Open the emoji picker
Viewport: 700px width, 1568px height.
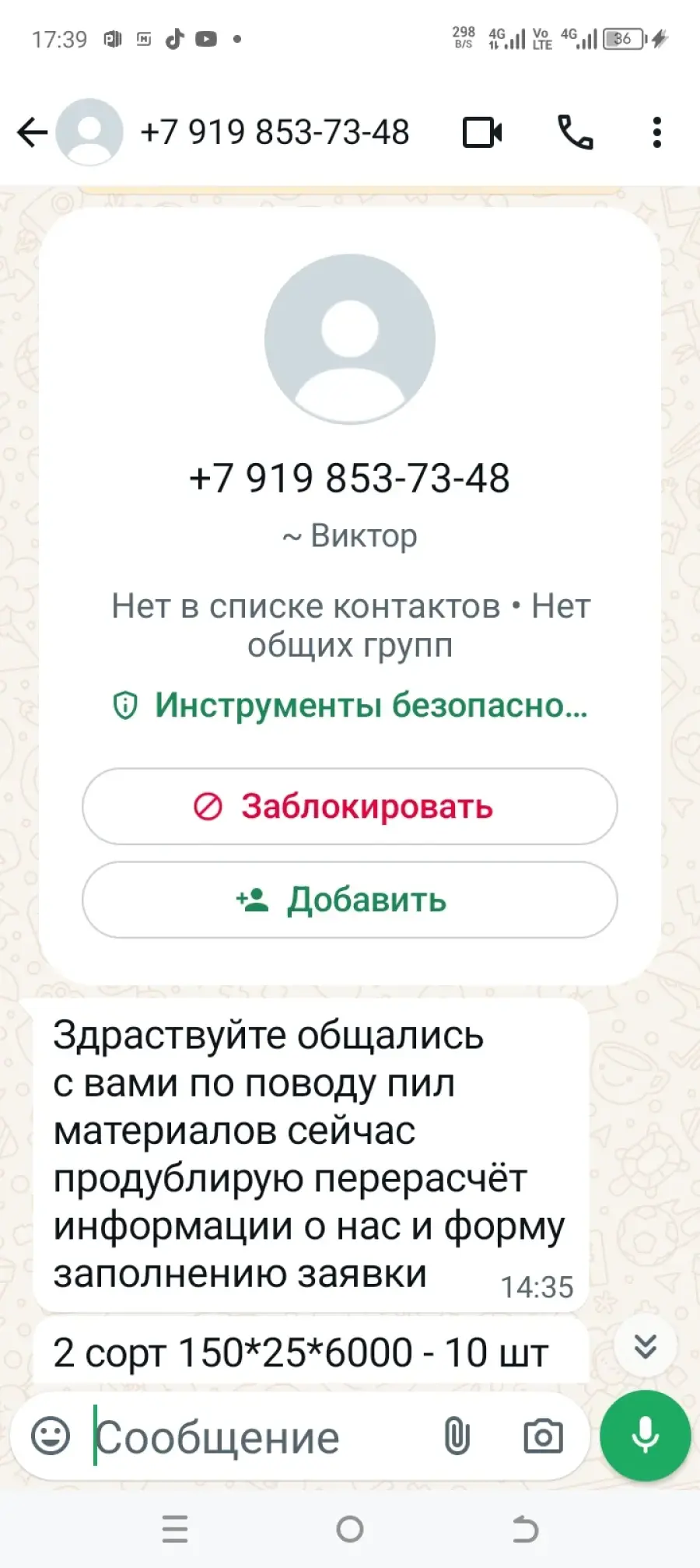[x=51, y=1436]
